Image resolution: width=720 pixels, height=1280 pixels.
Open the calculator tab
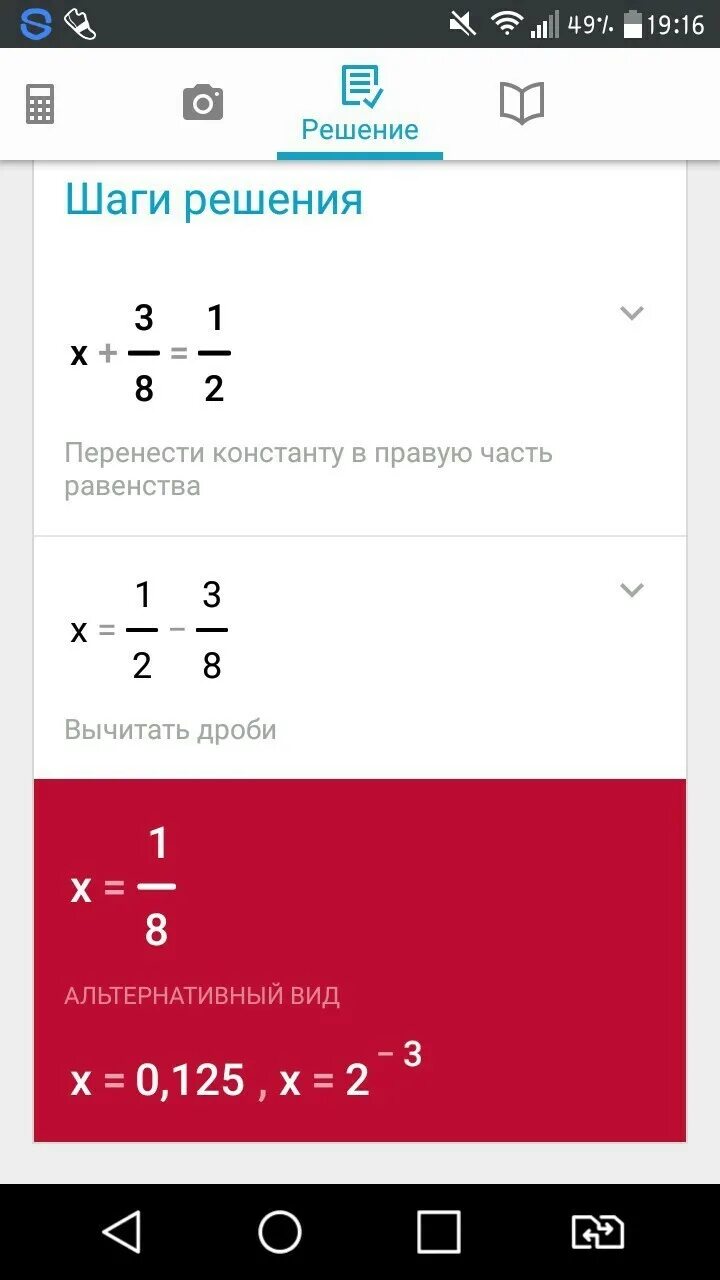[40, 104]
